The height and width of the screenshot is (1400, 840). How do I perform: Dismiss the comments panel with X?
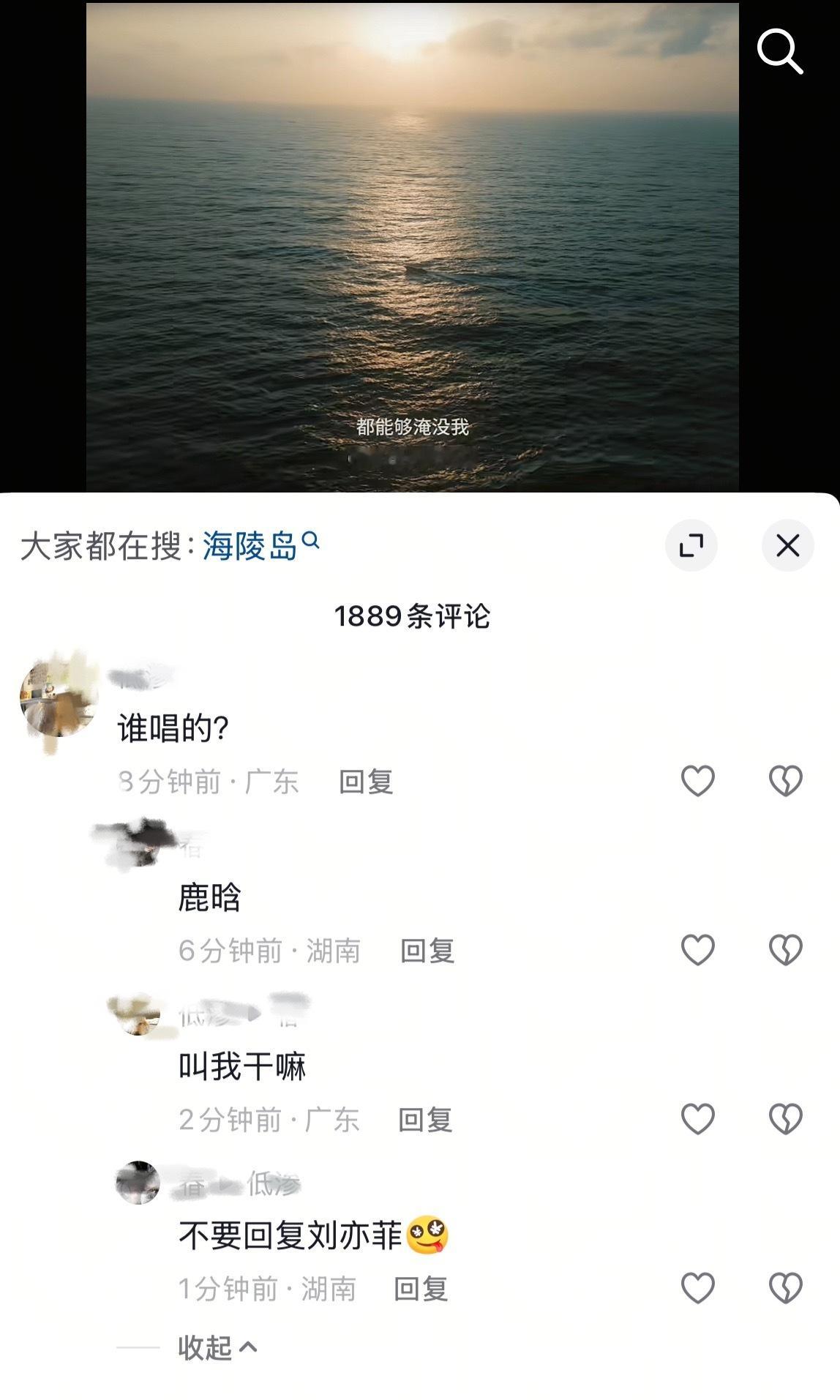(789, 545)
